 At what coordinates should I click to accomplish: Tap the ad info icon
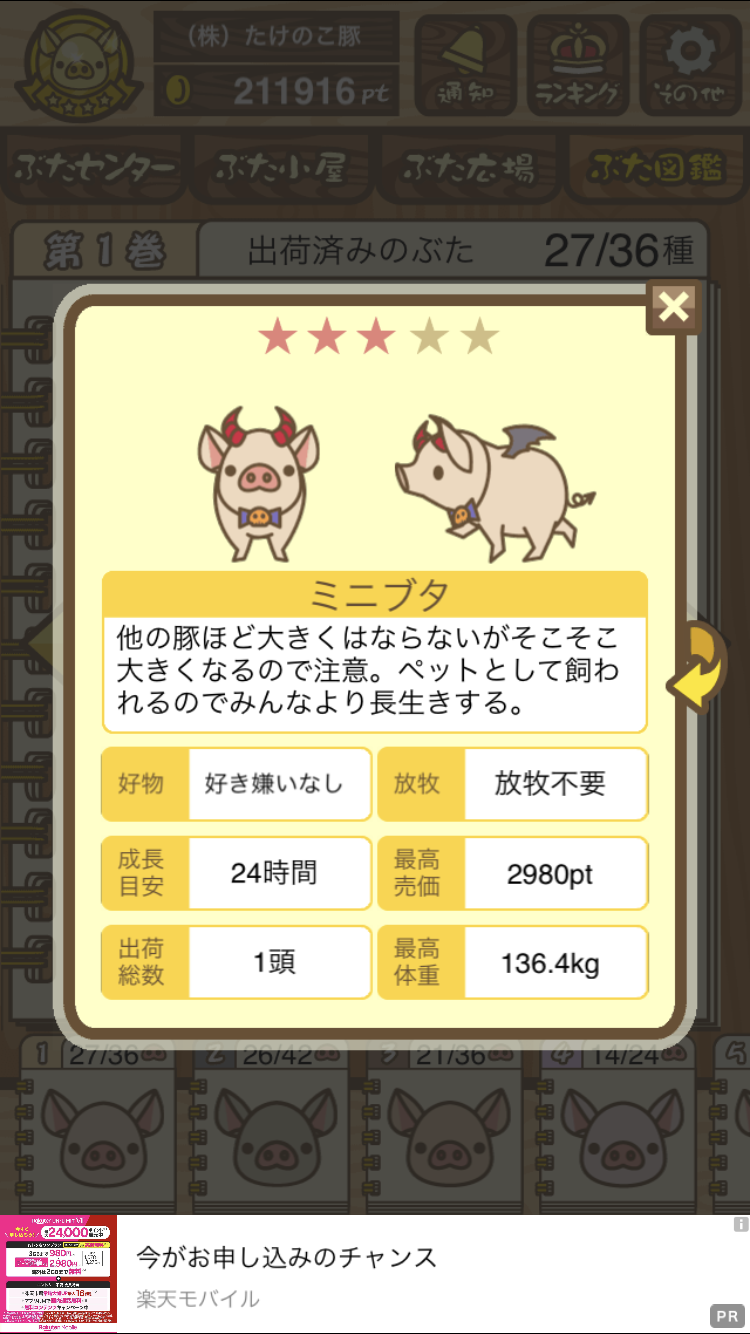tap(740, 1224)
